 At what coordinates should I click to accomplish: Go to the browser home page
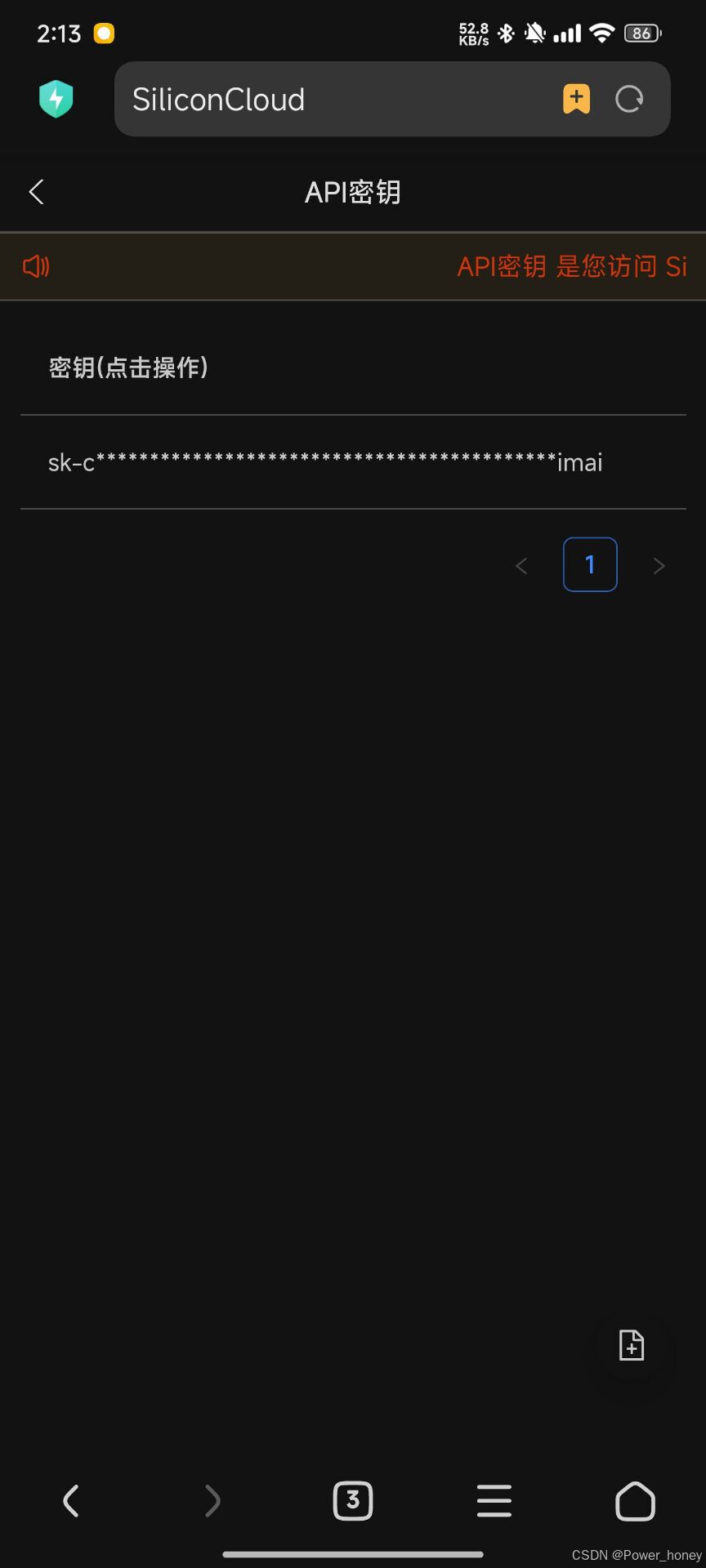pyautogui.click(x=635, y=1500)
